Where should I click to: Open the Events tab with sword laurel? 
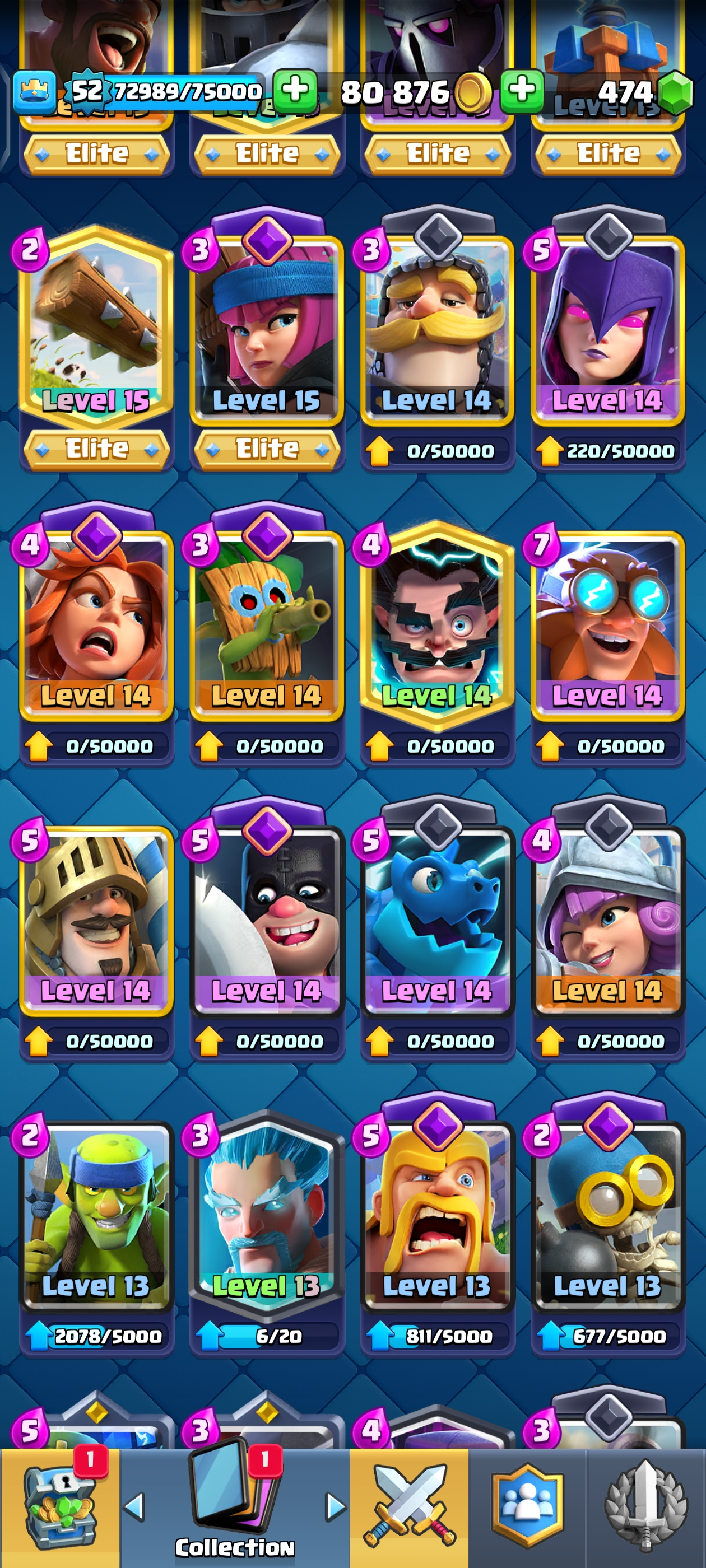click(x=645, y=1506)
